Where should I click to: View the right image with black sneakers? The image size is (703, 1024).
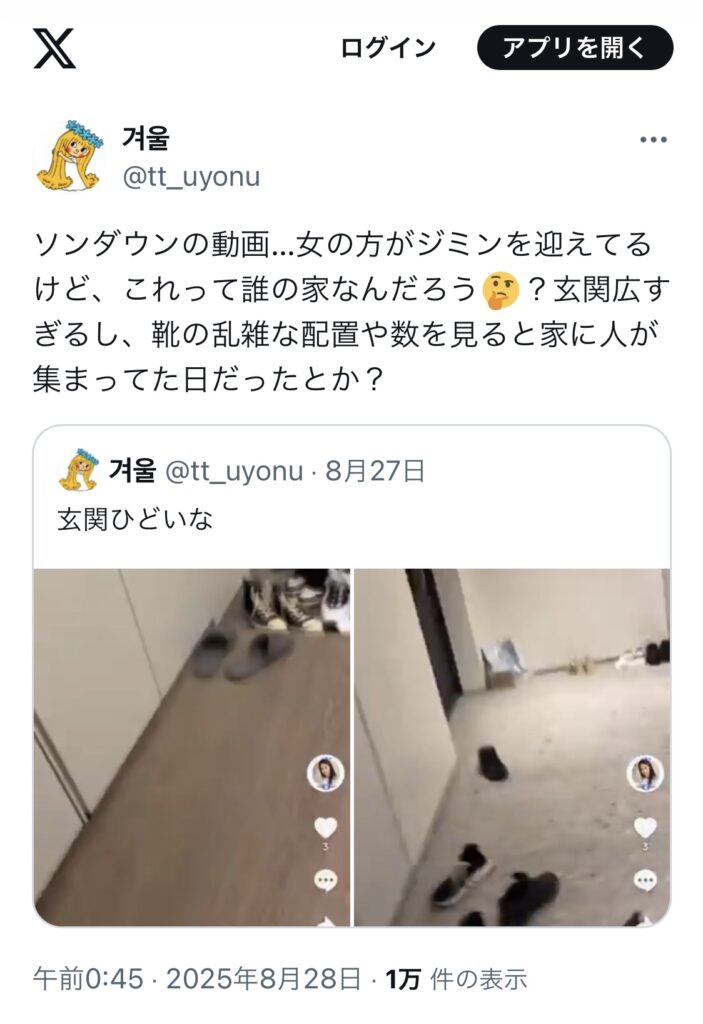(512, 747)
